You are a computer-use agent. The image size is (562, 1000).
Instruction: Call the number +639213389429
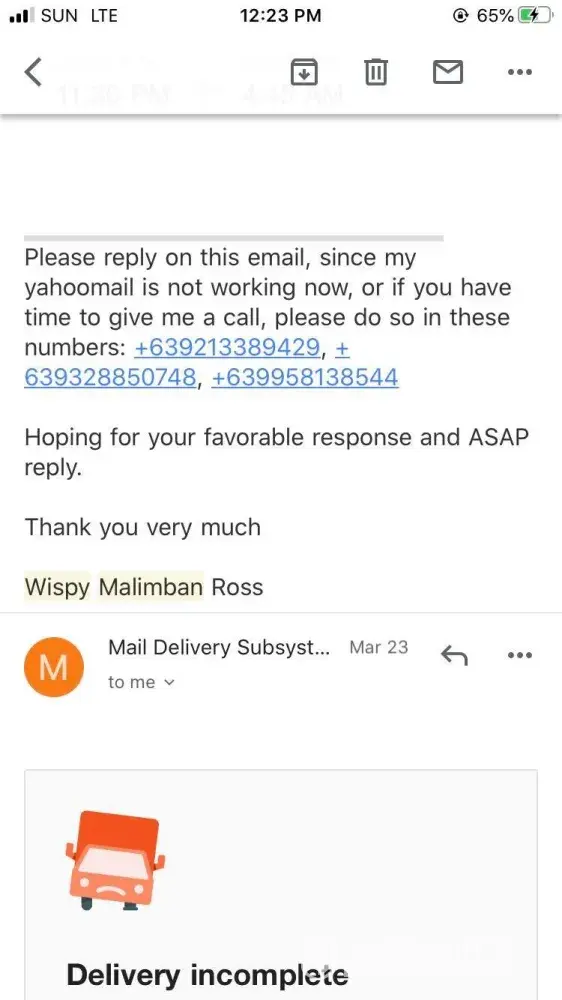(227, 347)
